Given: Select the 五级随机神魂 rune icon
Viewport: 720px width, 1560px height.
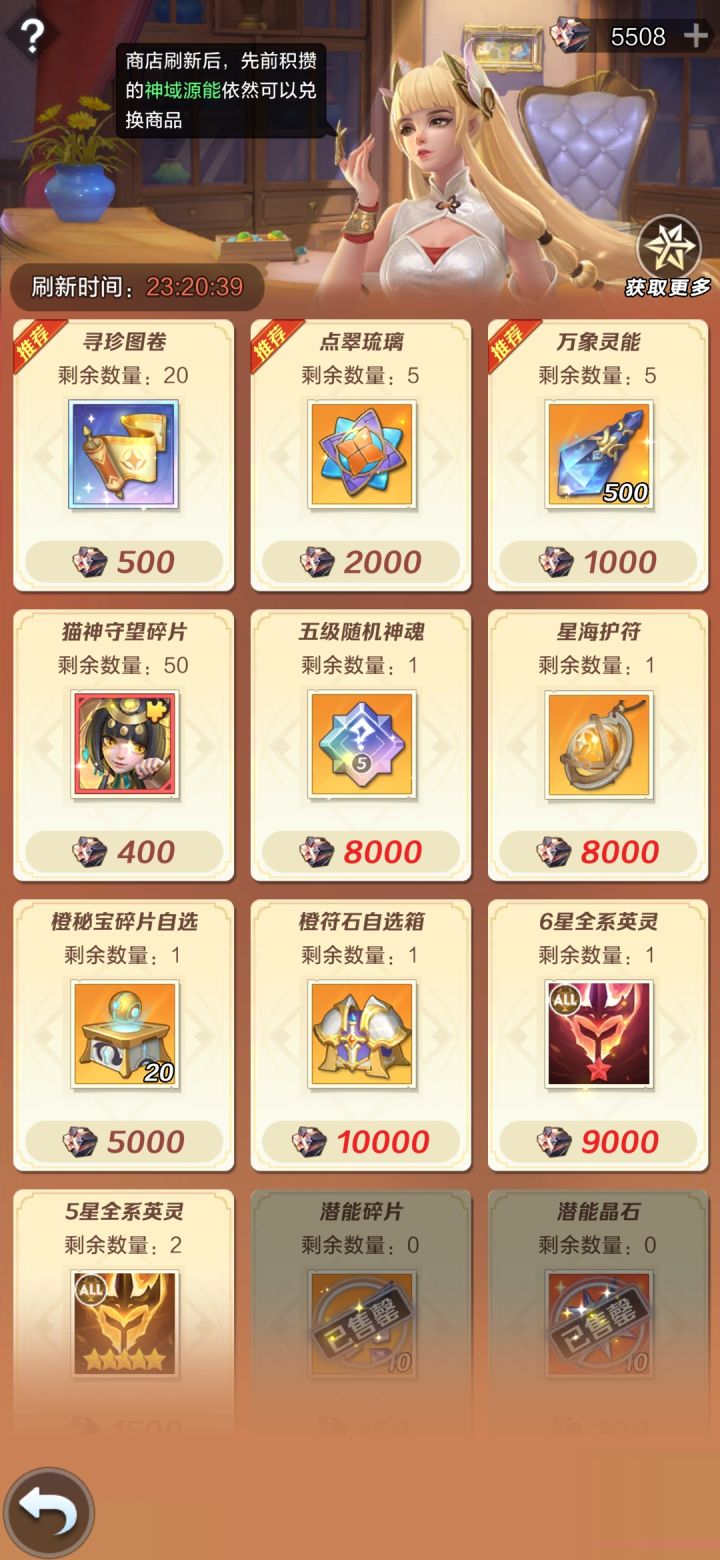Looking at the screenshot, I should coord(360,745).
